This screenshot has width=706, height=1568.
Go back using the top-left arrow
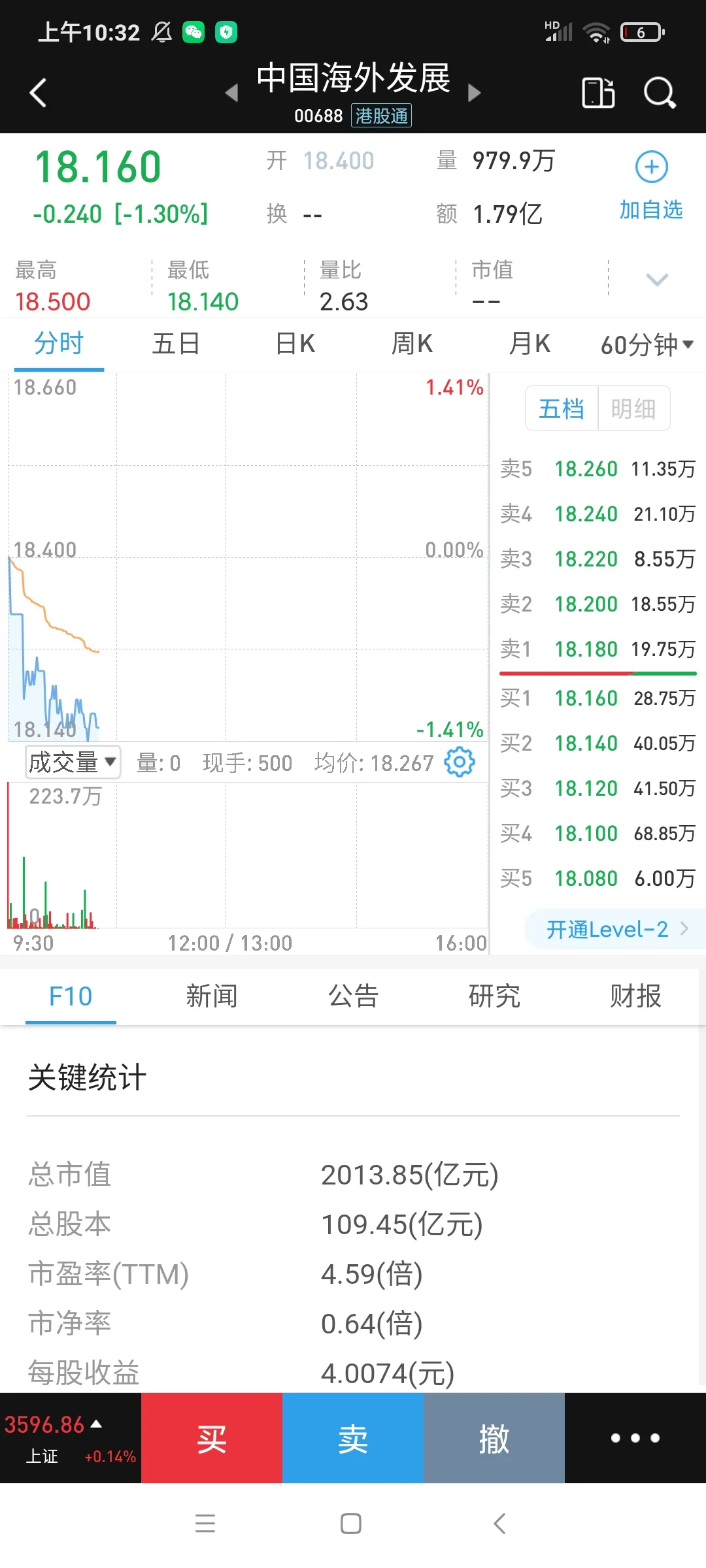[38, 92]
